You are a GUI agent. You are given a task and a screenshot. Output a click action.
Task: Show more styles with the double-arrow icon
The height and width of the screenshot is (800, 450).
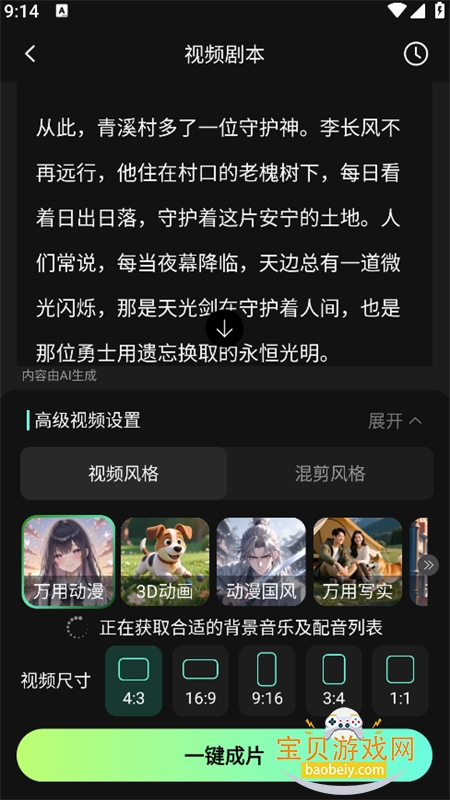(x=428, y=565)
